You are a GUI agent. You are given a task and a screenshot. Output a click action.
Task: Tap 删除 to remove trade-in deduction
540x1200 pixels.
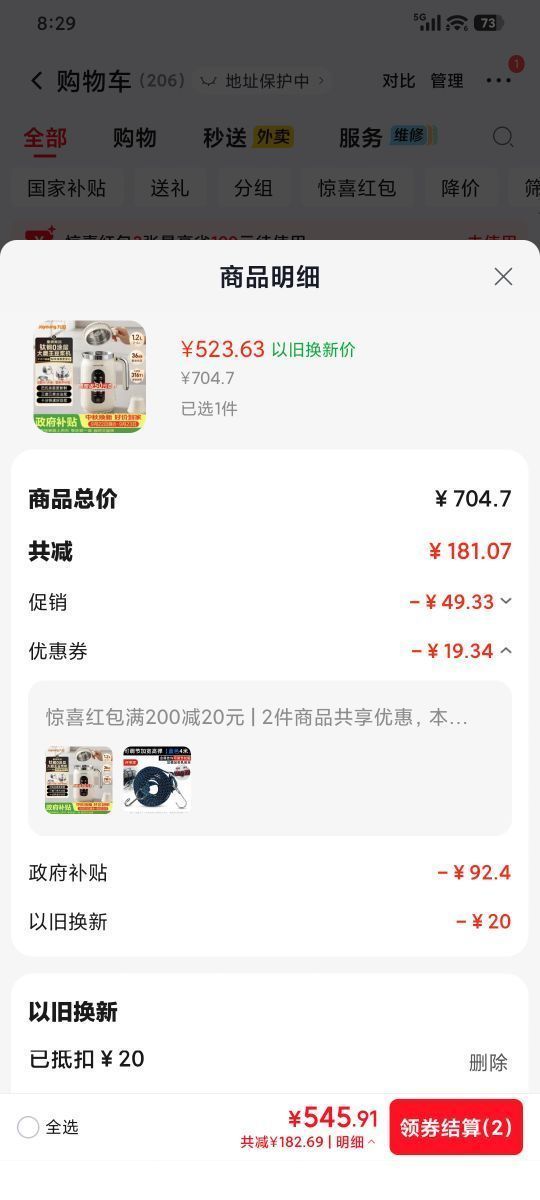488,1062
